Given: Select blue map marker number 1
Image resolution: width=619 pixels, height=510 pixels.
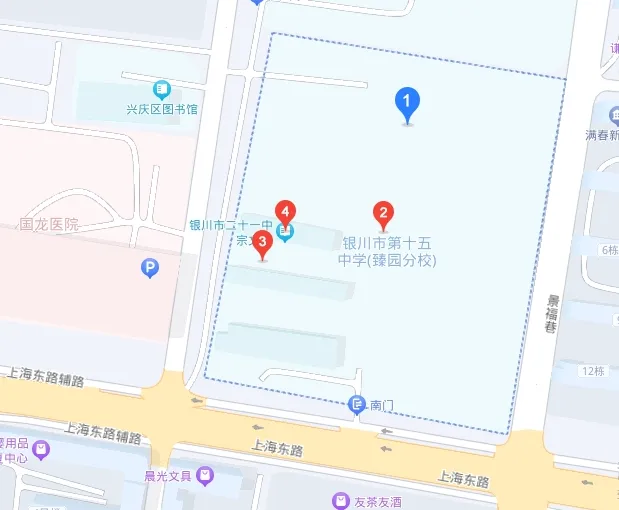Looking at the screenshot, I should pyautogui.click(x=406, y=103).
